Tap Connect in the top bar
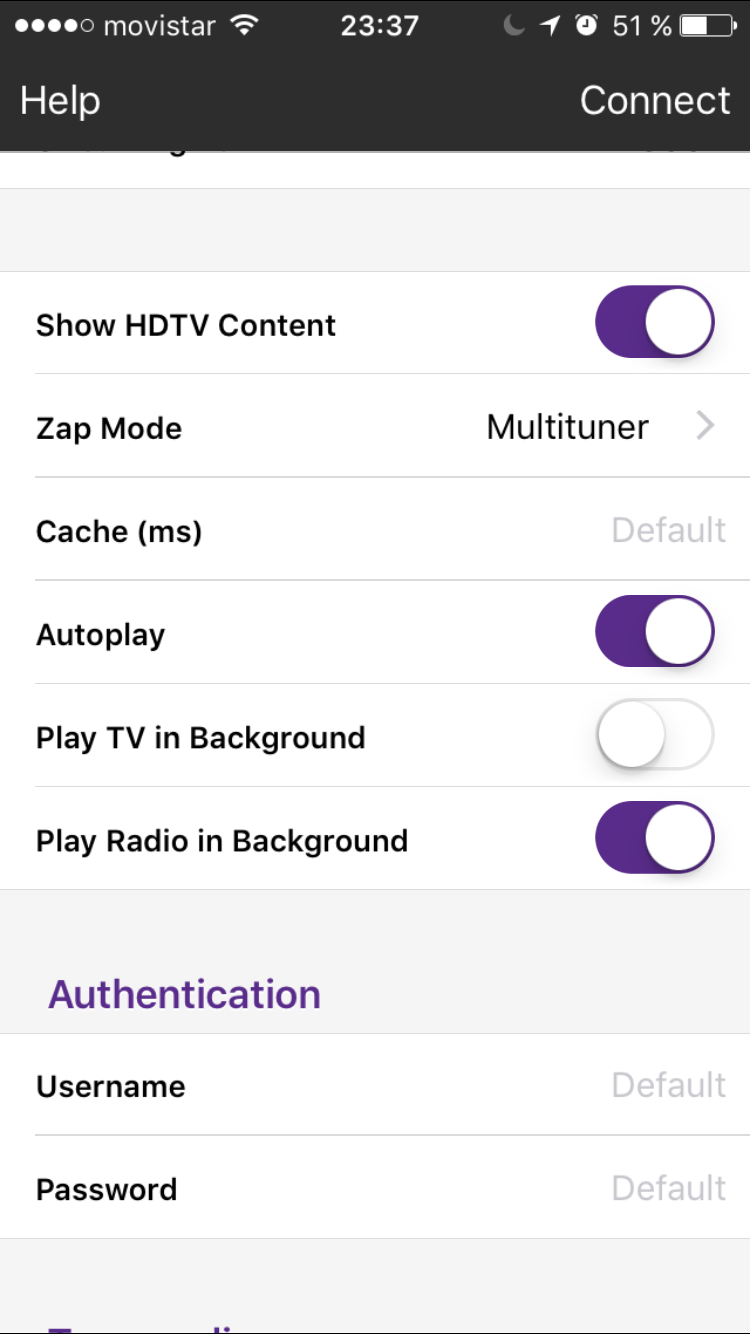The image size is (750, 1334). pos(655,101)
